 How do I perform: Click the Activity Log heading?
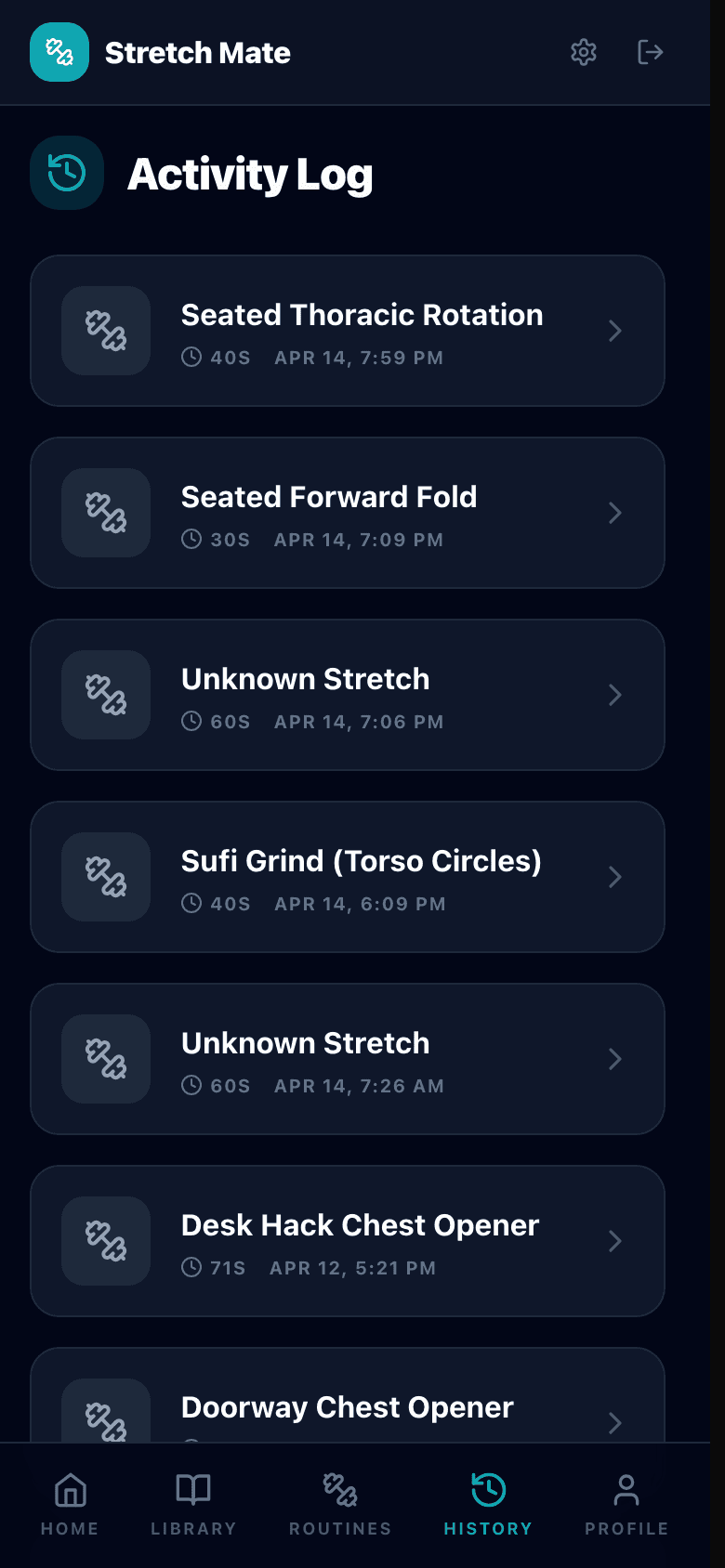(x=251, y=173)
